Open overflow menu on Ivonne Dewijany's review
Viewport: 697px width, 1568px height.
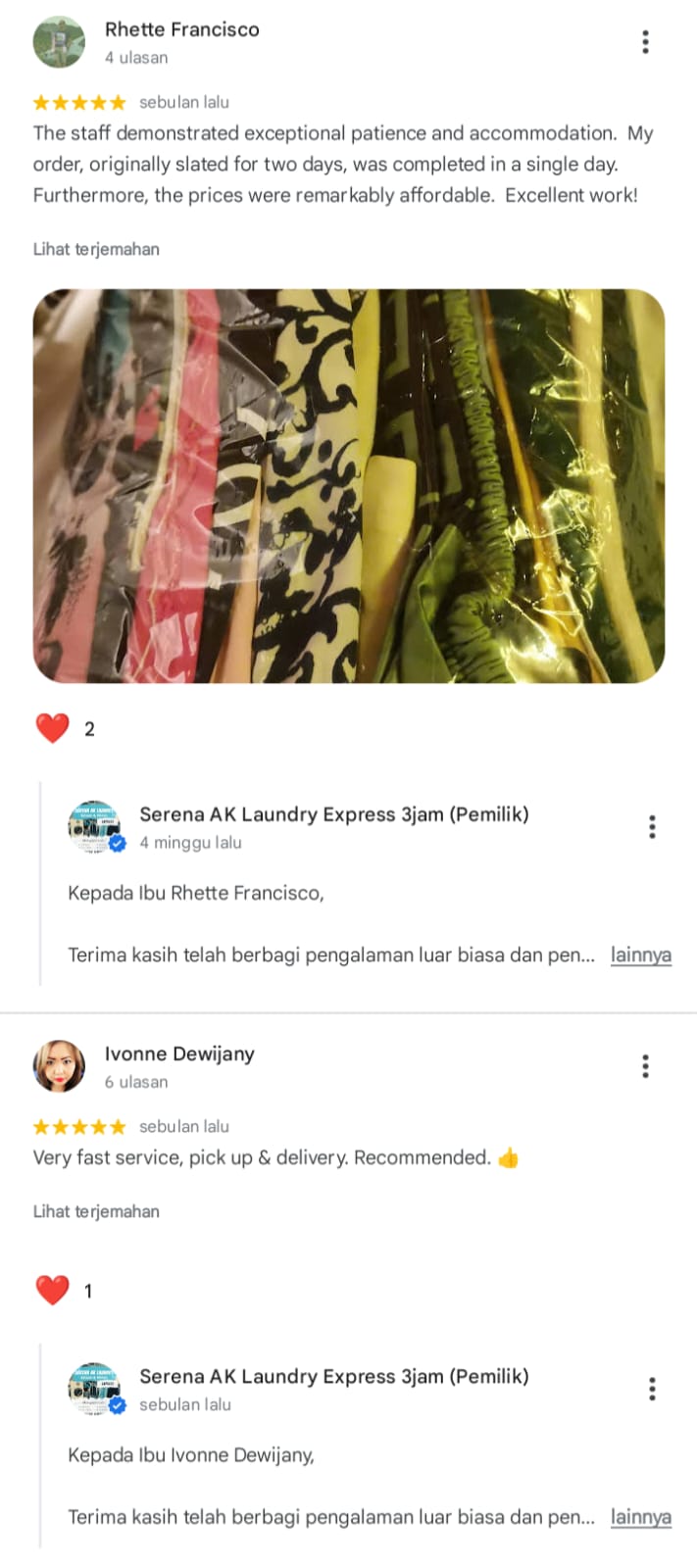[x=645, y=1066]
